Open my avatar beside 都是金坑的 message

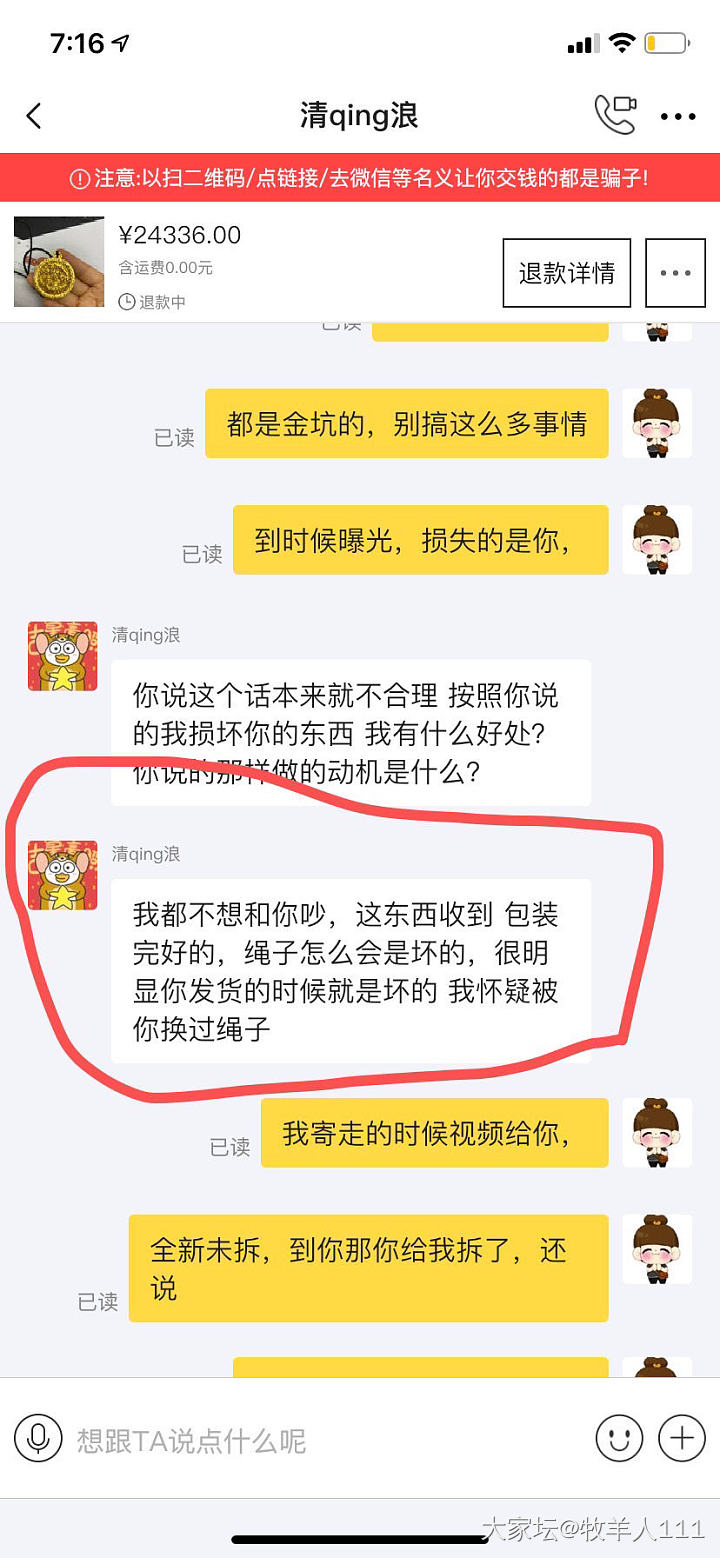(657, 424)
